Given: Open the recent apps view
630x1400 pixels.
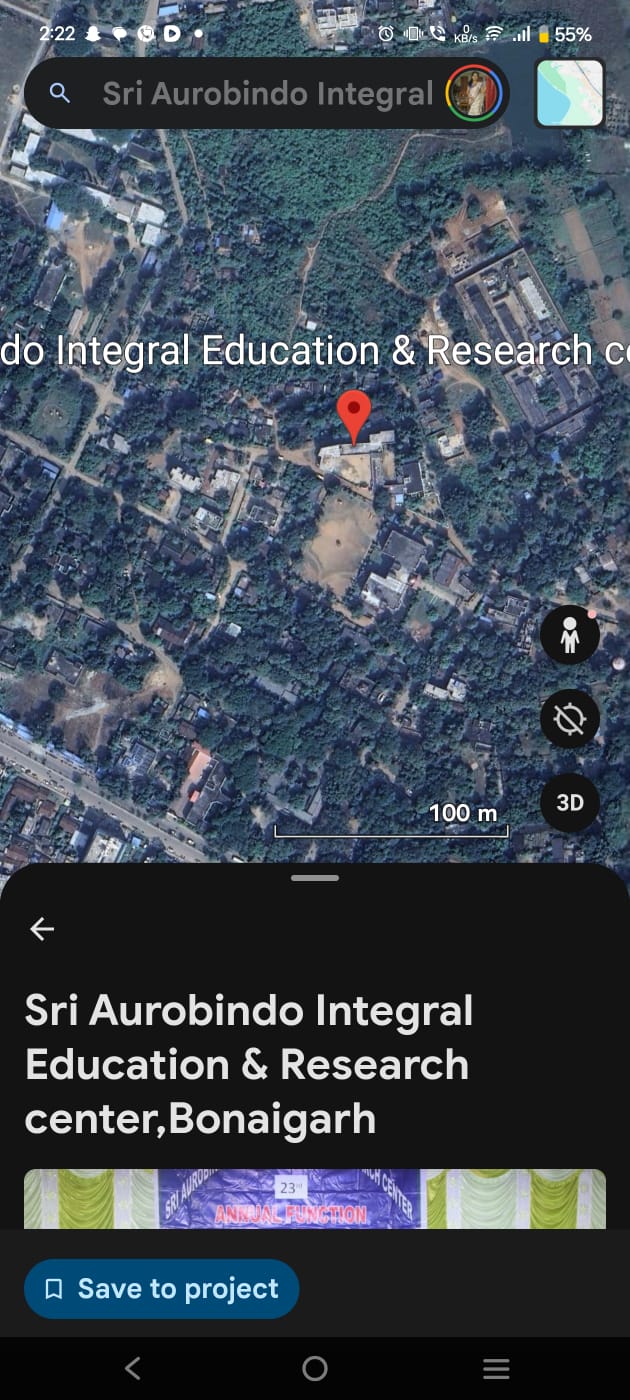Looking at the screenshot, I should [496, 1368].
